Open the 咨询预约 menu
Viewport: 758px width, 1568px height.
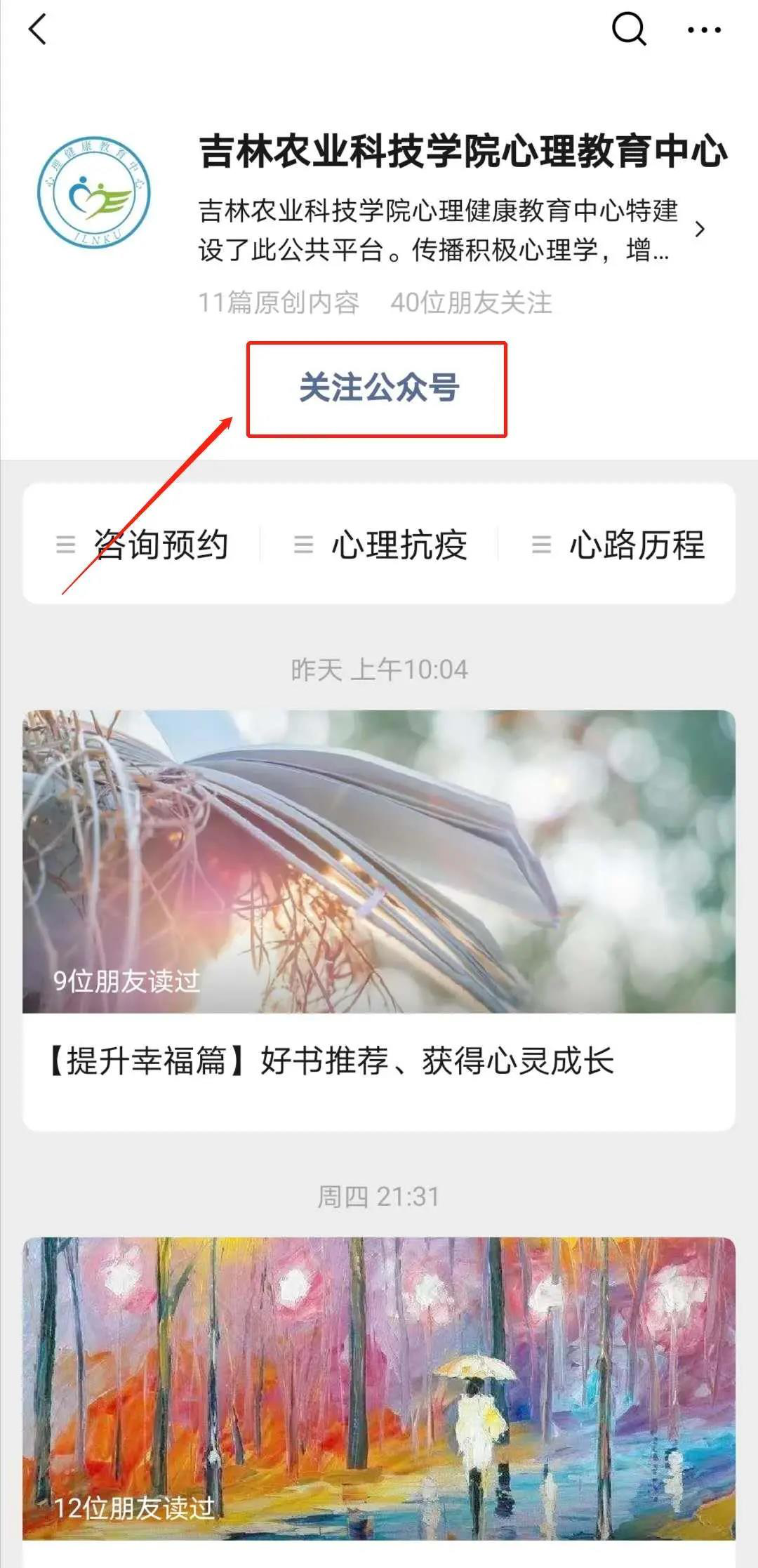pyautogui.click(x=144, y=545)
